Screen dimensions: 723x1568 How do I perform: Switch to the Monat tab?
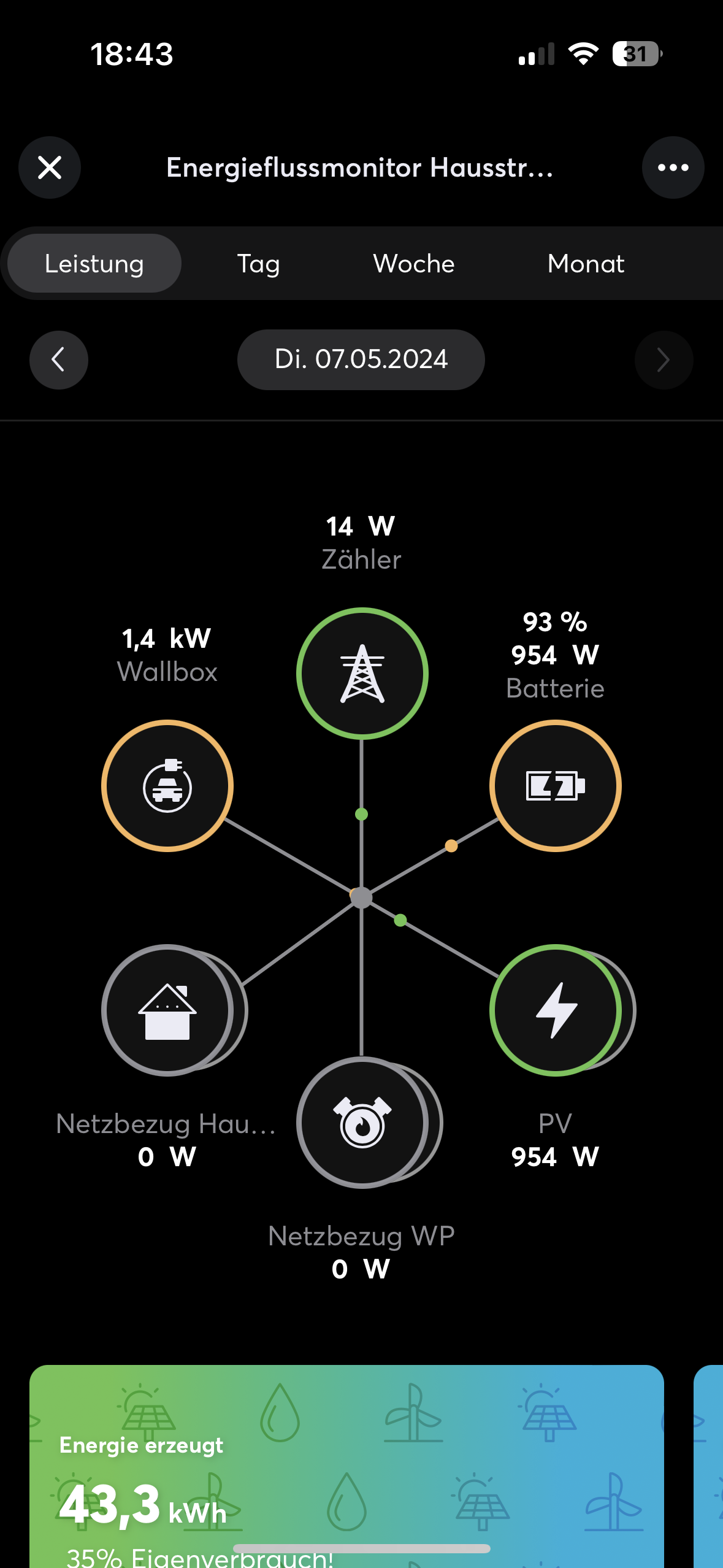pyautogui.click(x=586, y=264)
